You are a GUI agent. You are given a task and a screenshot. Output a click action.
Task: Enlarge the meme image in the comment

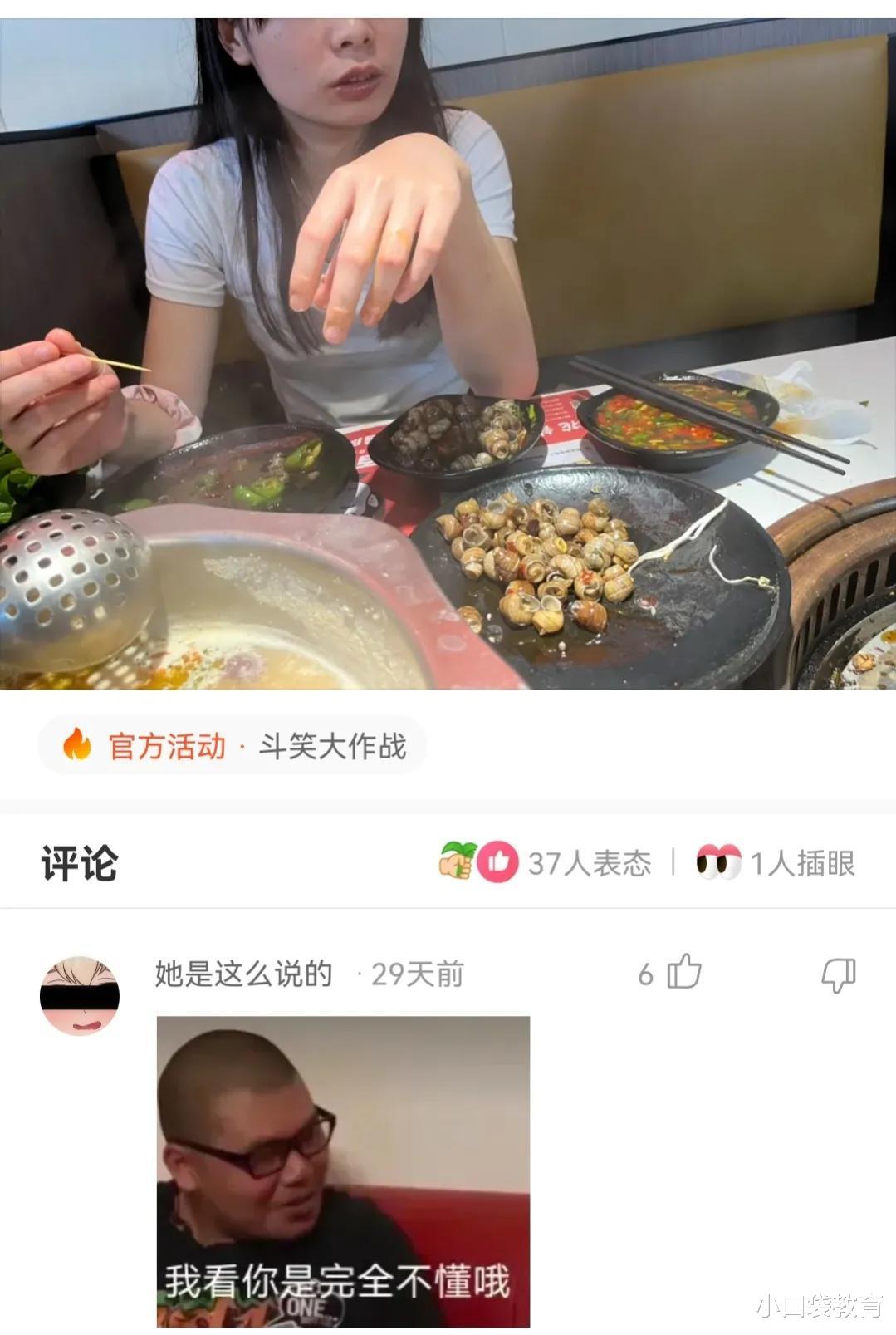click(x=343, y=1170)
